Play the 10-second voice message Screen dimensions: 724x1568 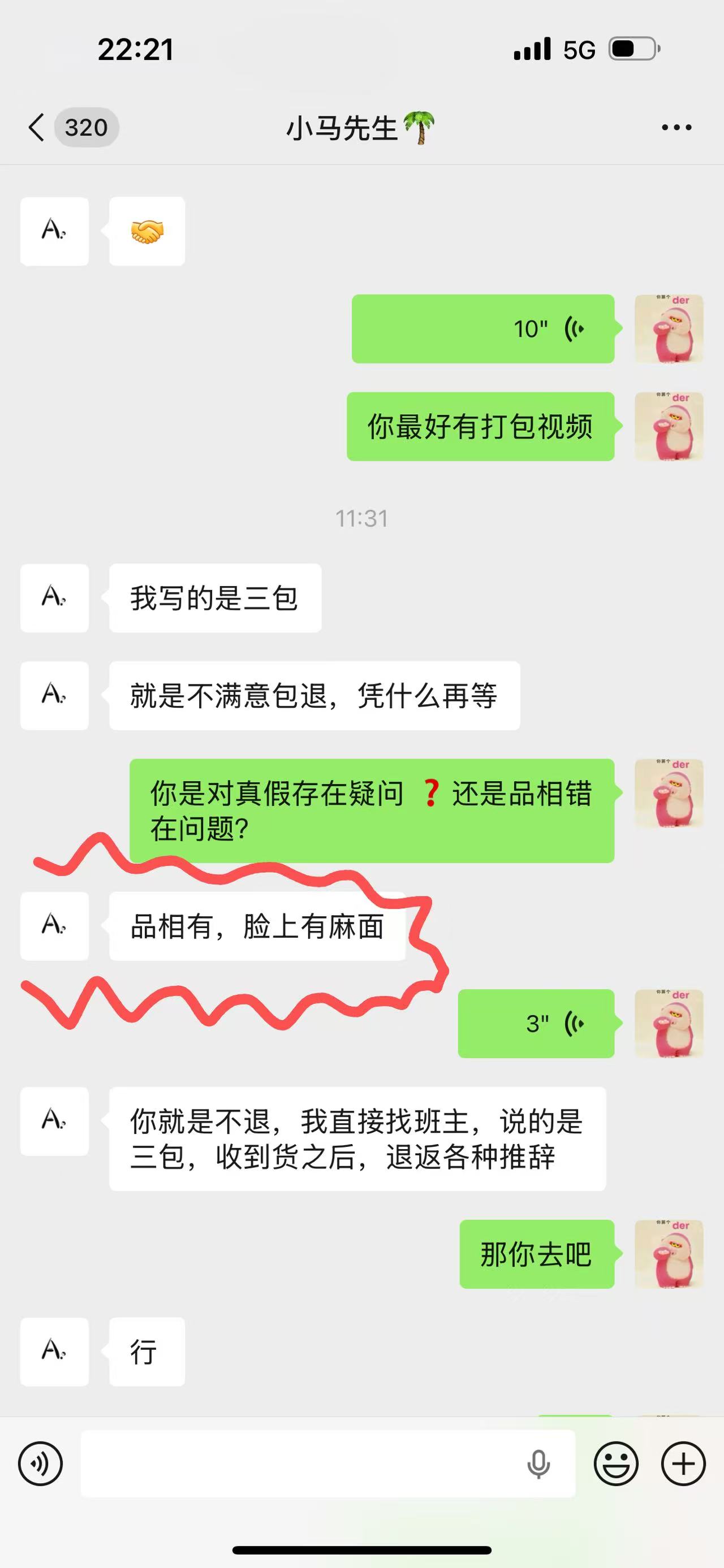(482, 330)
